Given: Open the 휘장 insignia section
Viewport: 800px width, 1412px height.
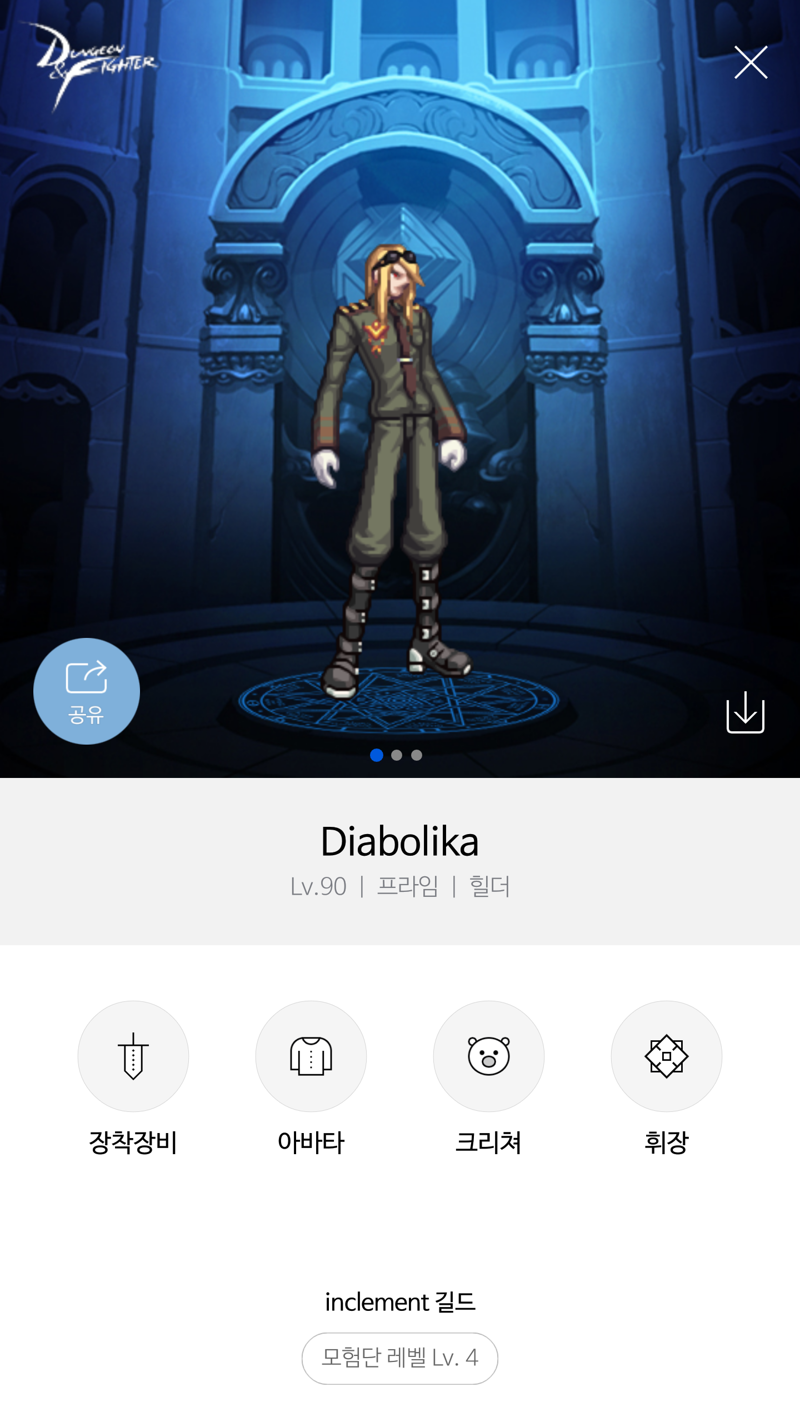Looking at the screenshot, I should pos(666,1056).
